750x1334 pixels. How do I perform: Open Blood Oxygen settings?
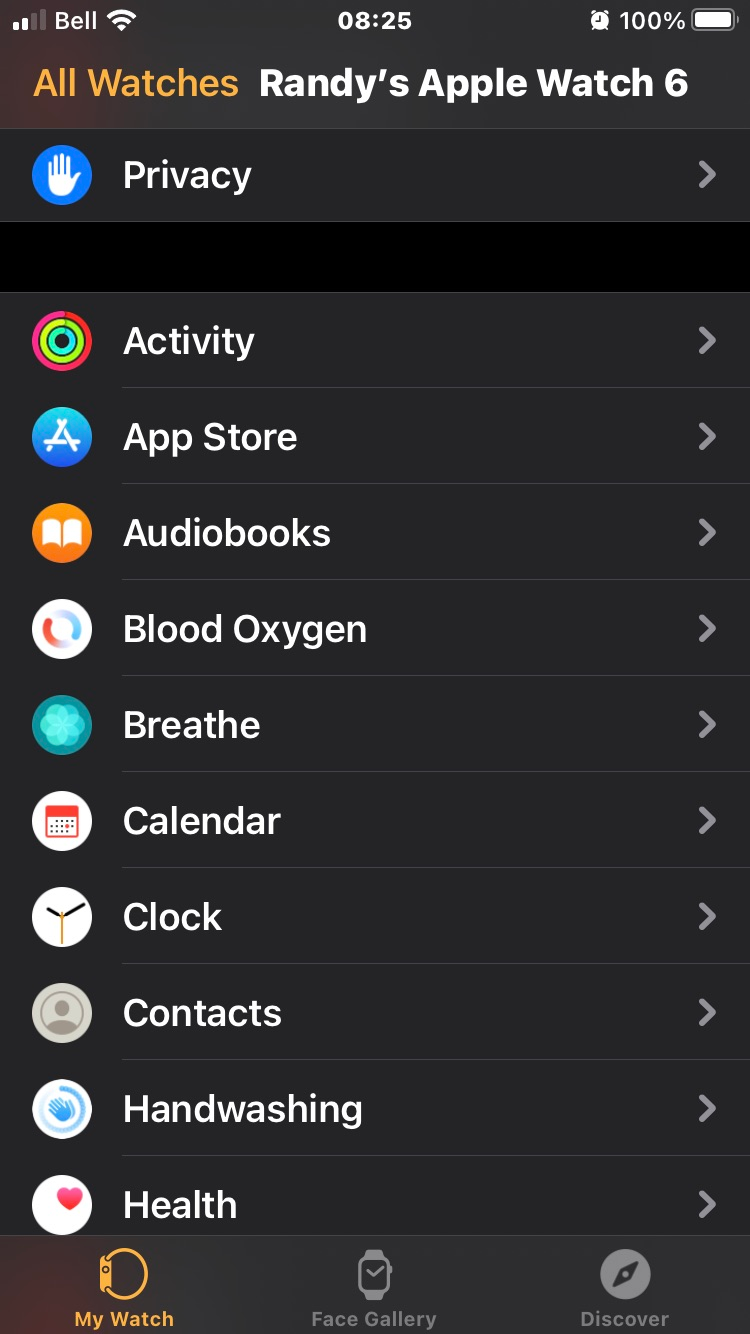375,629
